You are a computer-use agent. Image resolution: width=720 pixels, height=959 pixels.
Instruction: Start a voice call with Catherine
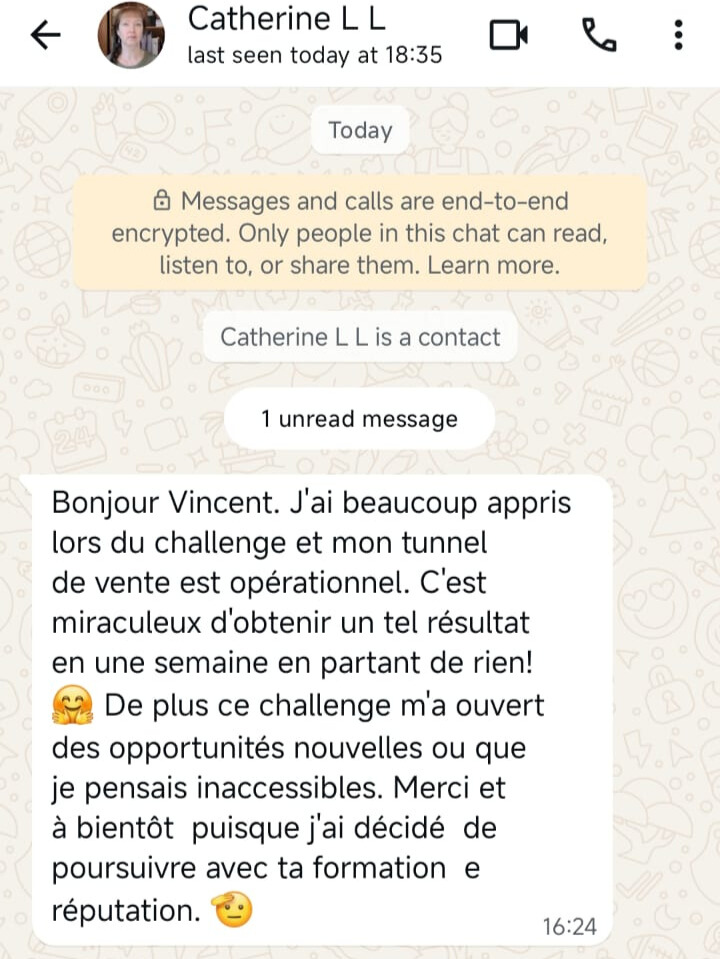[x=599, y=36]
